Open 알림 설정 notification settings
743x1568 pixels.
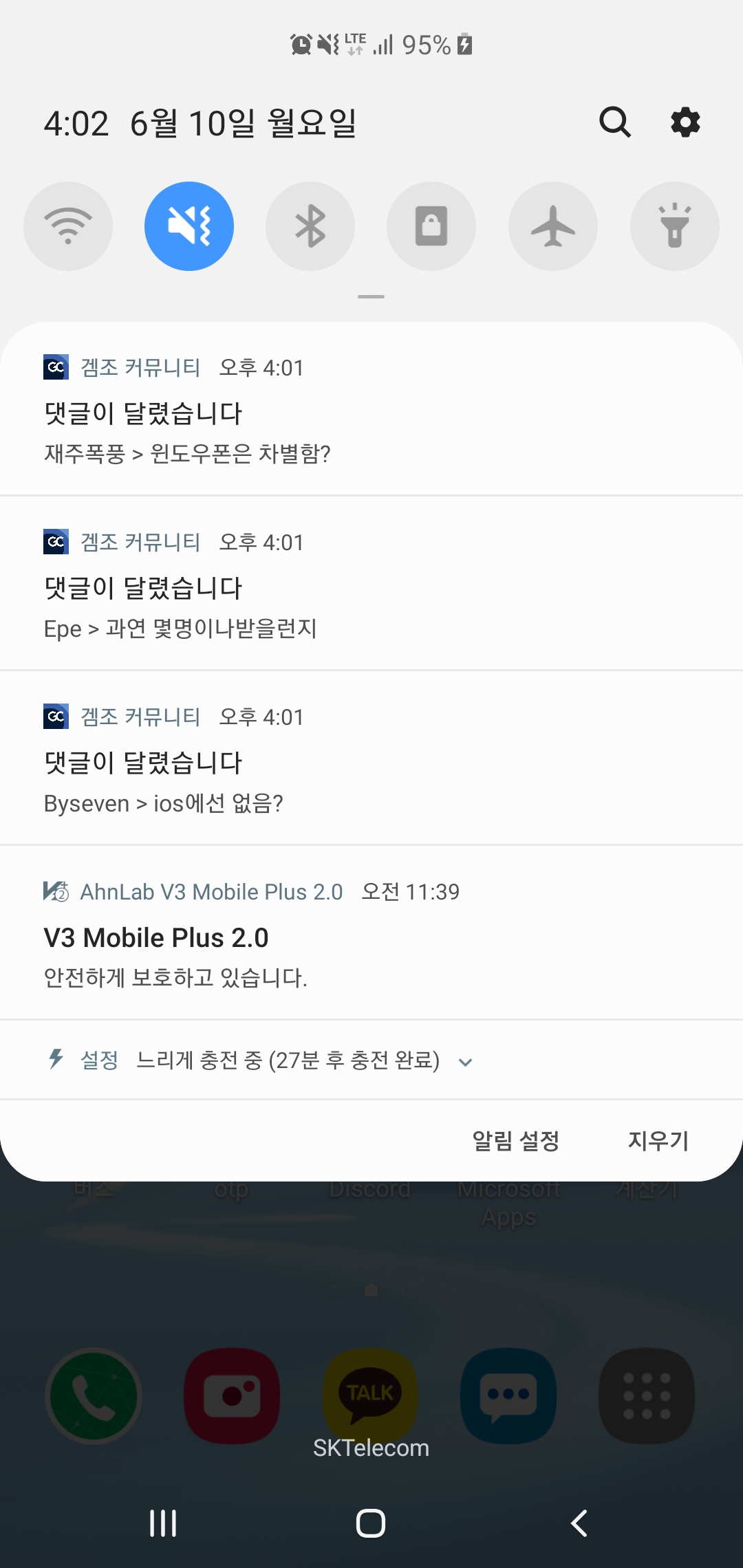pyautogui.click(x=515, y=1141)
